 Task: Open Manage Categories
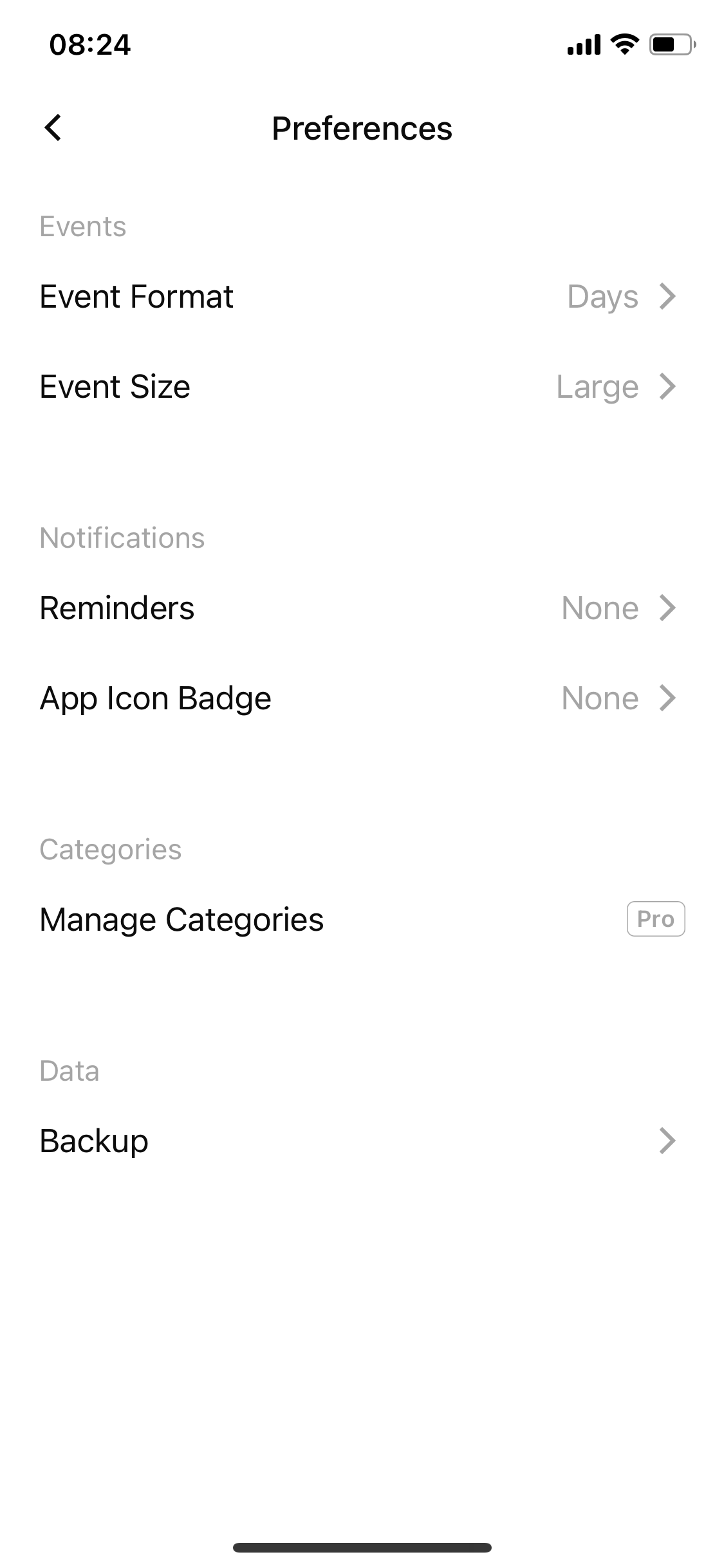[x=181, y=919]
